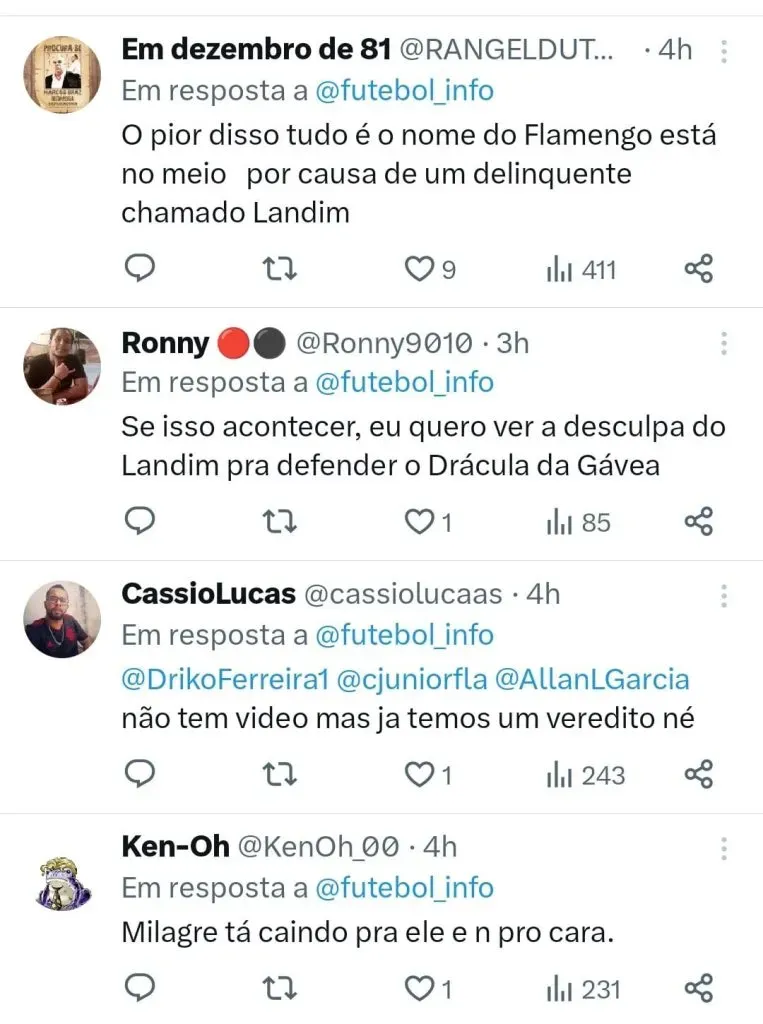763x1024 pixels.
Task: Open overflow menu on CassioLucas's tweet
Action: coord(724,596)
